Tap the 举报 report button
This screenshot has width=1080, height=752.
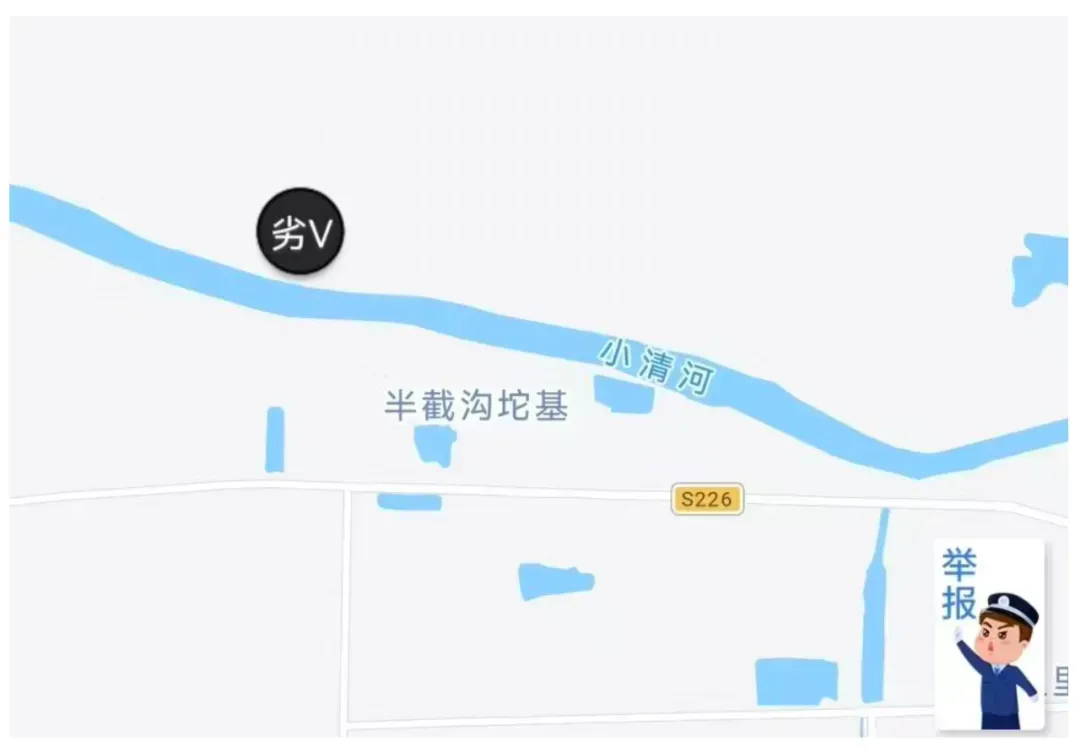(x=989, y=634)
